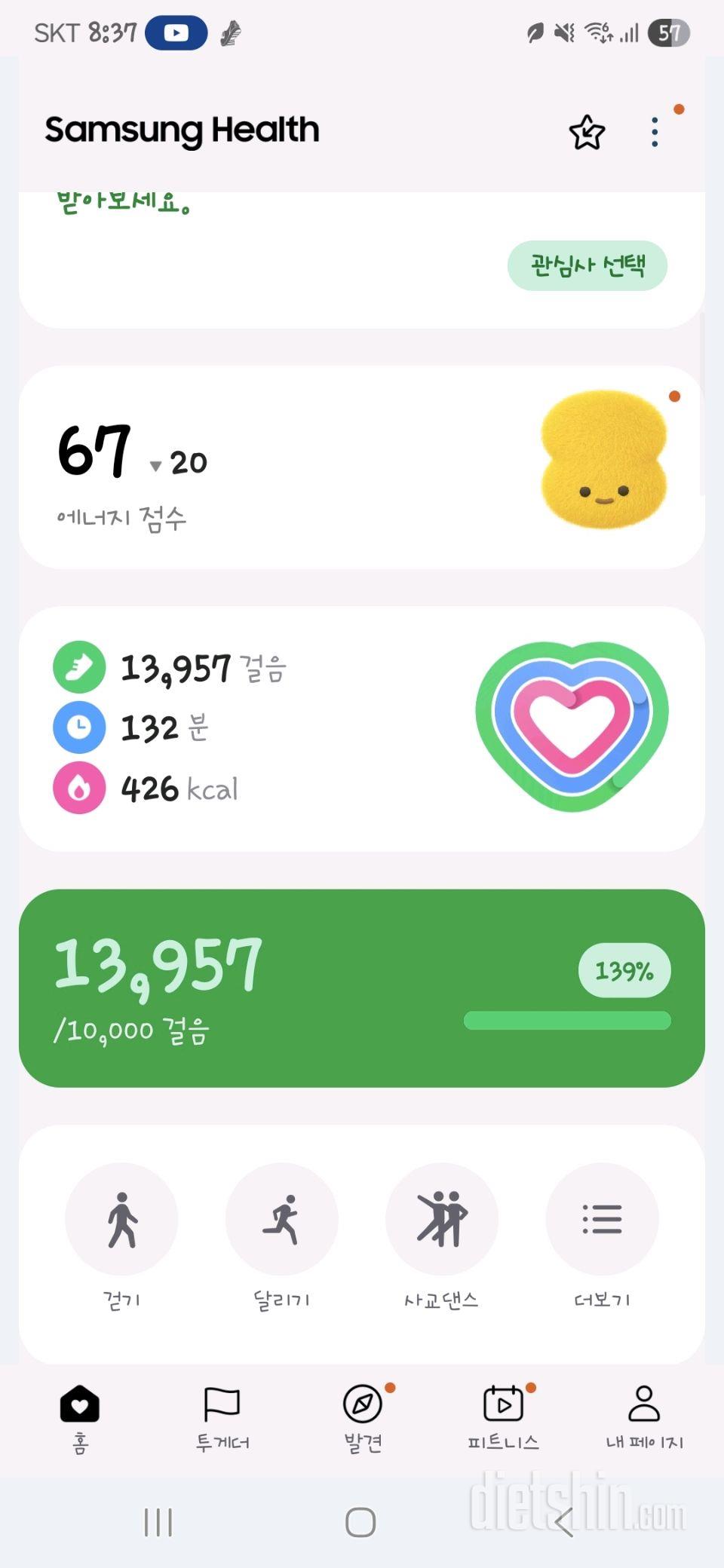Open the system recent apps button
Screen dimensions: 724x1568
pyautogui.click(x=158, y=1522)
